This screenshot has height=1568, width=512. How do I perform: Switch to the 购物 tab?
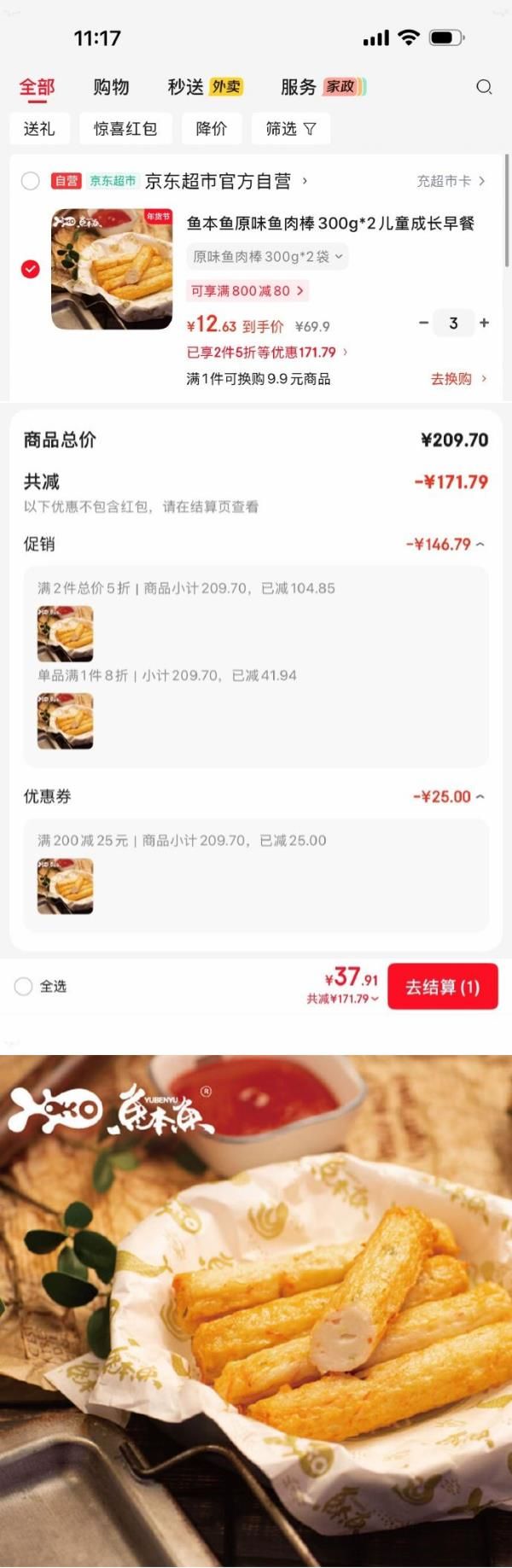111,87
